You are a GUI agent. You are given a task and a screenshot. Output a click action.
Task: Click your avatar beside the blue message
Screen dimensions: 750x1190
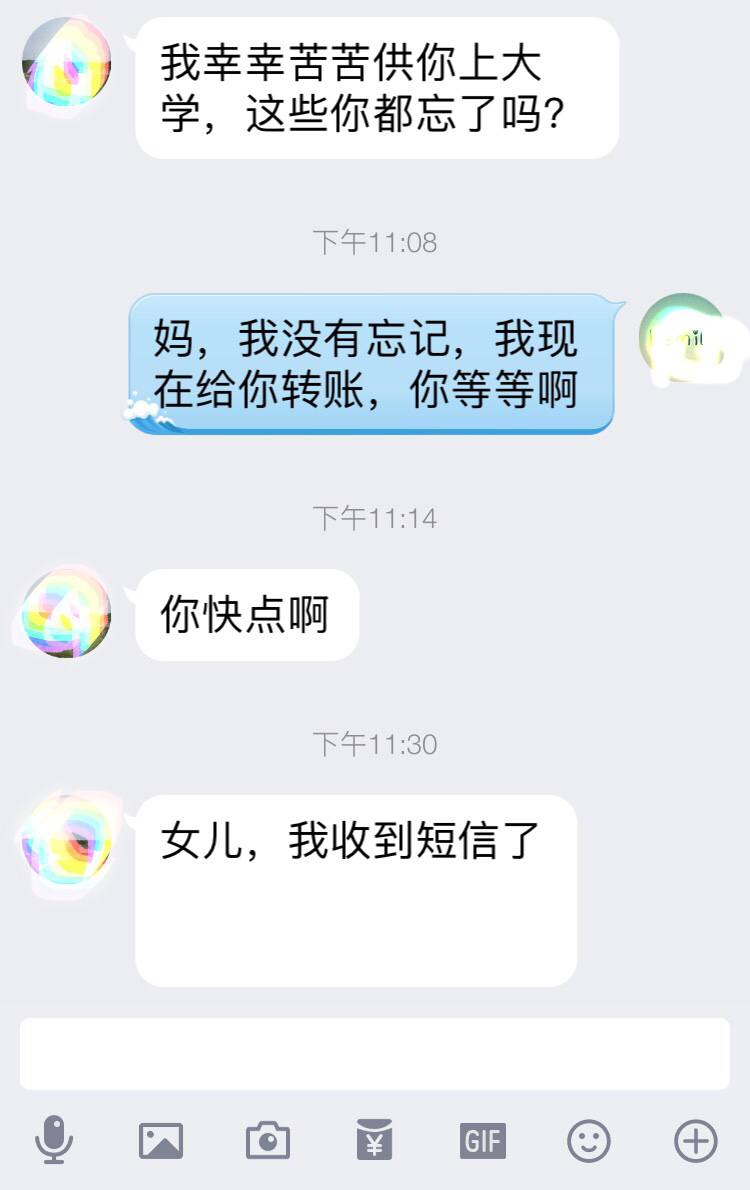[x=690, y=340]
